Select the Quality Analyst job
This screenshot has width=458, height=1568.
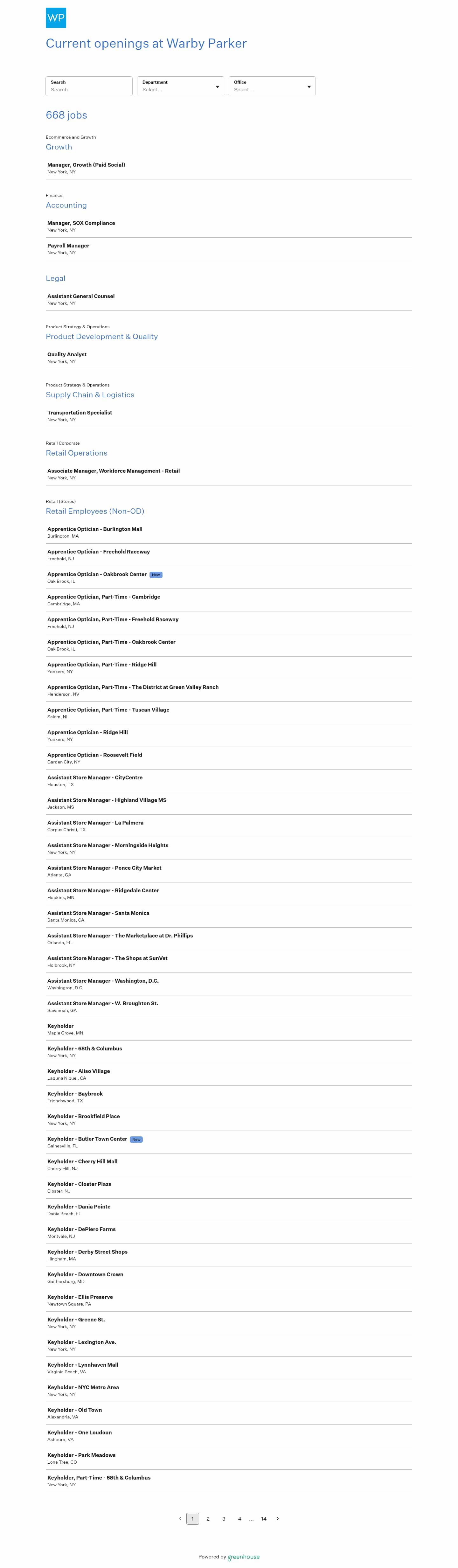[67, 354]
